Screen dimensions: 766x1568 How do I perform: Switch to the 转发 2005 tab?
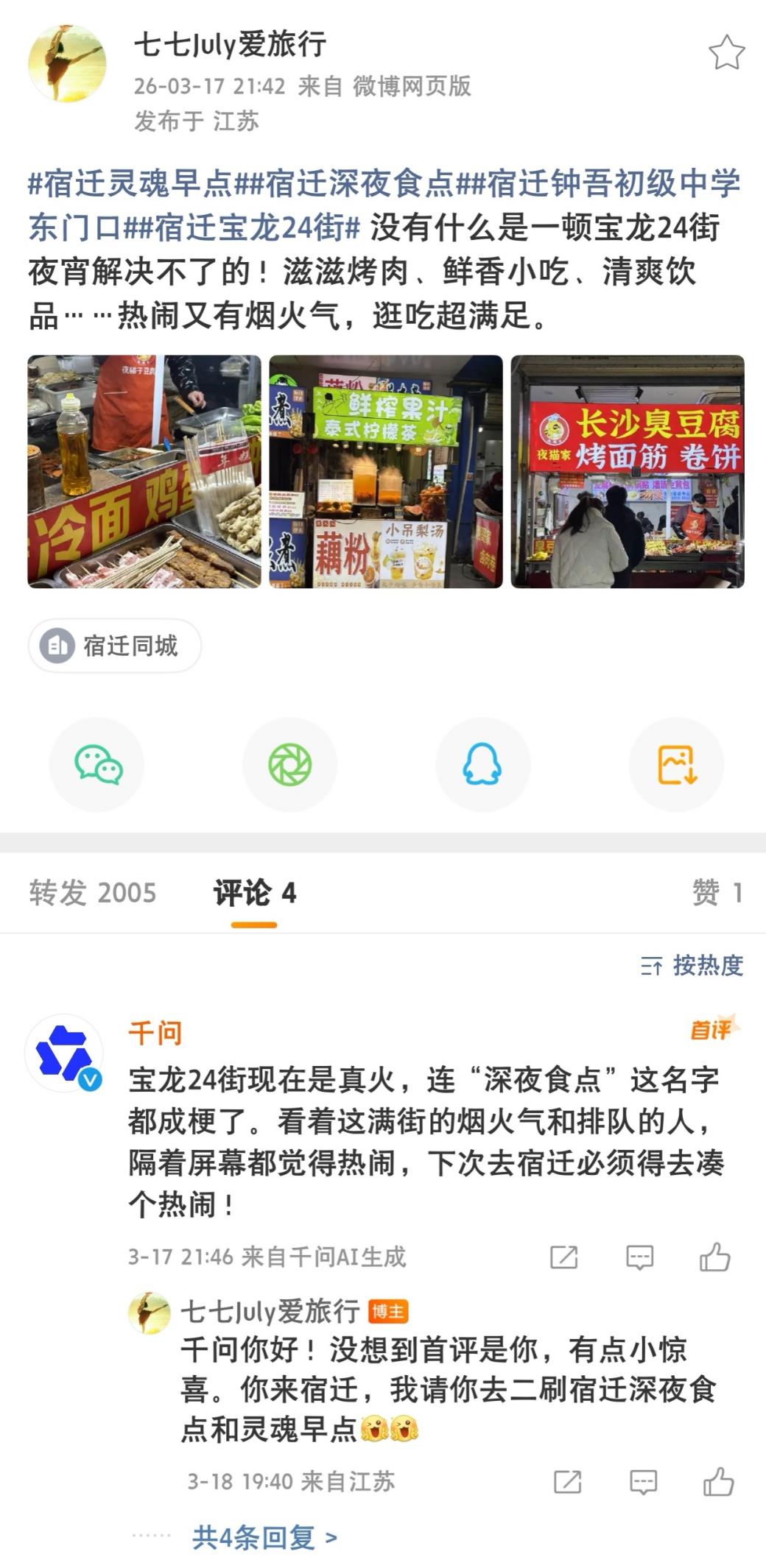(x=93, y=893)
